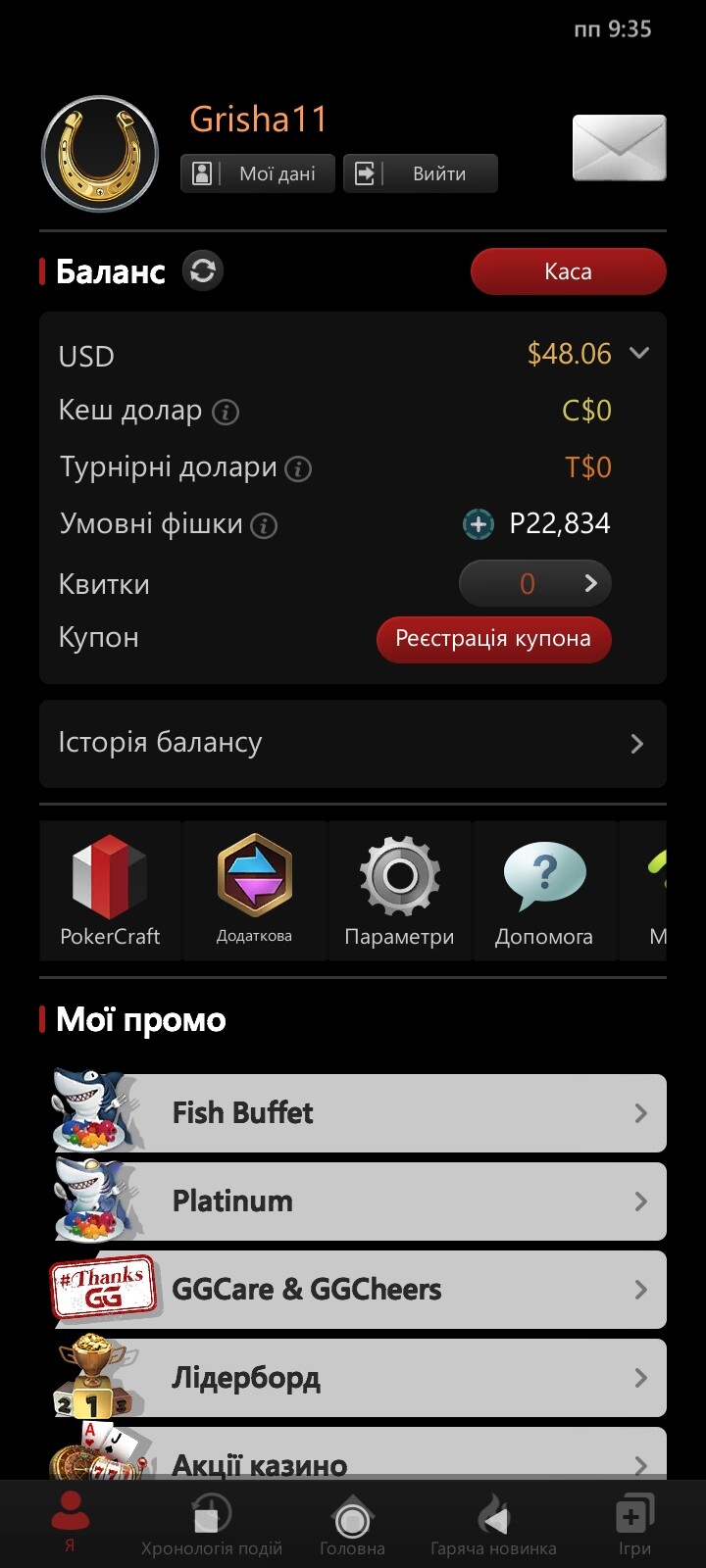The height and width of the screenshot is (1568, 706).
Task: Open PokerCraft
Action: coord(110,891)
